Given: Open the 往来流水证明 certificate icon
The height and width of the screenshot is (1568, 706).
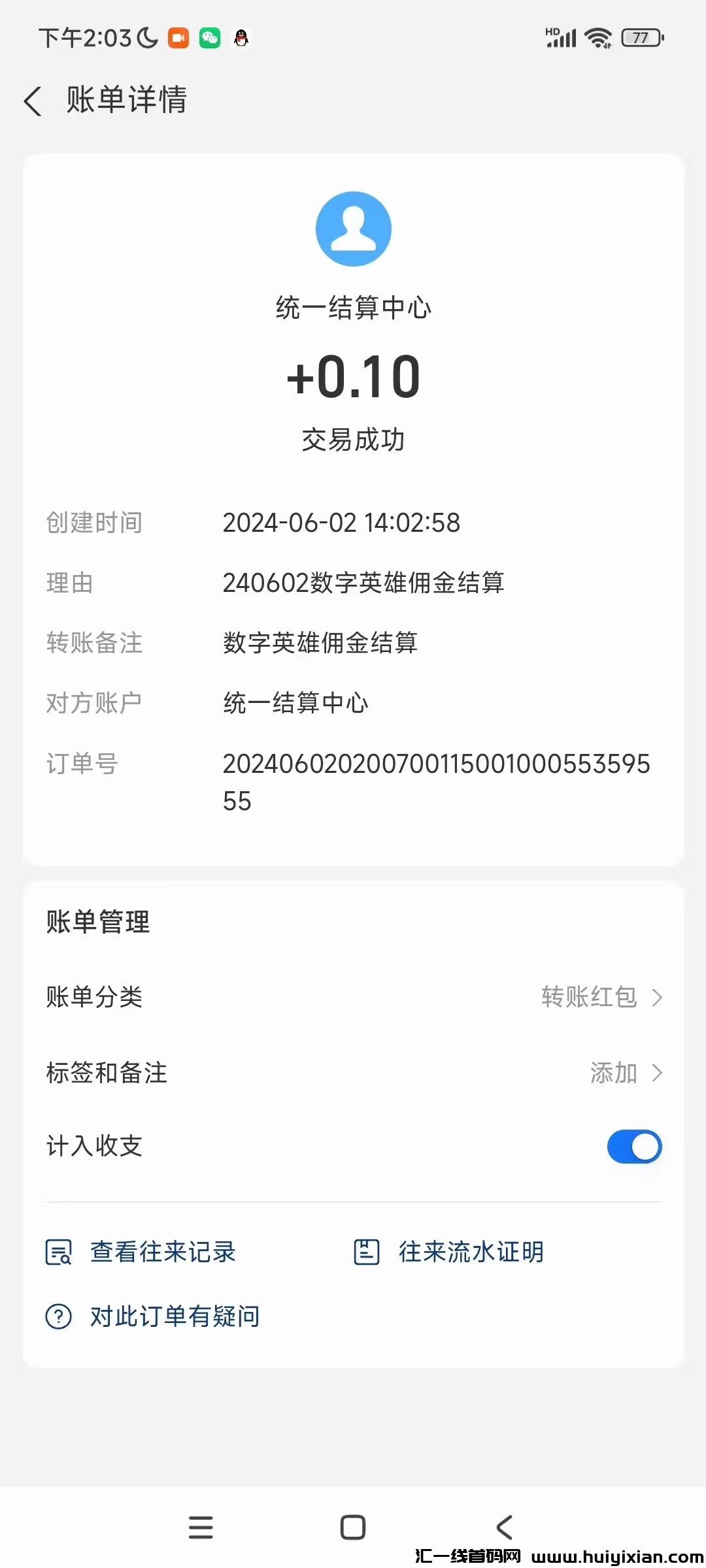Looking at the screenshot, I should pos(367,1251).
